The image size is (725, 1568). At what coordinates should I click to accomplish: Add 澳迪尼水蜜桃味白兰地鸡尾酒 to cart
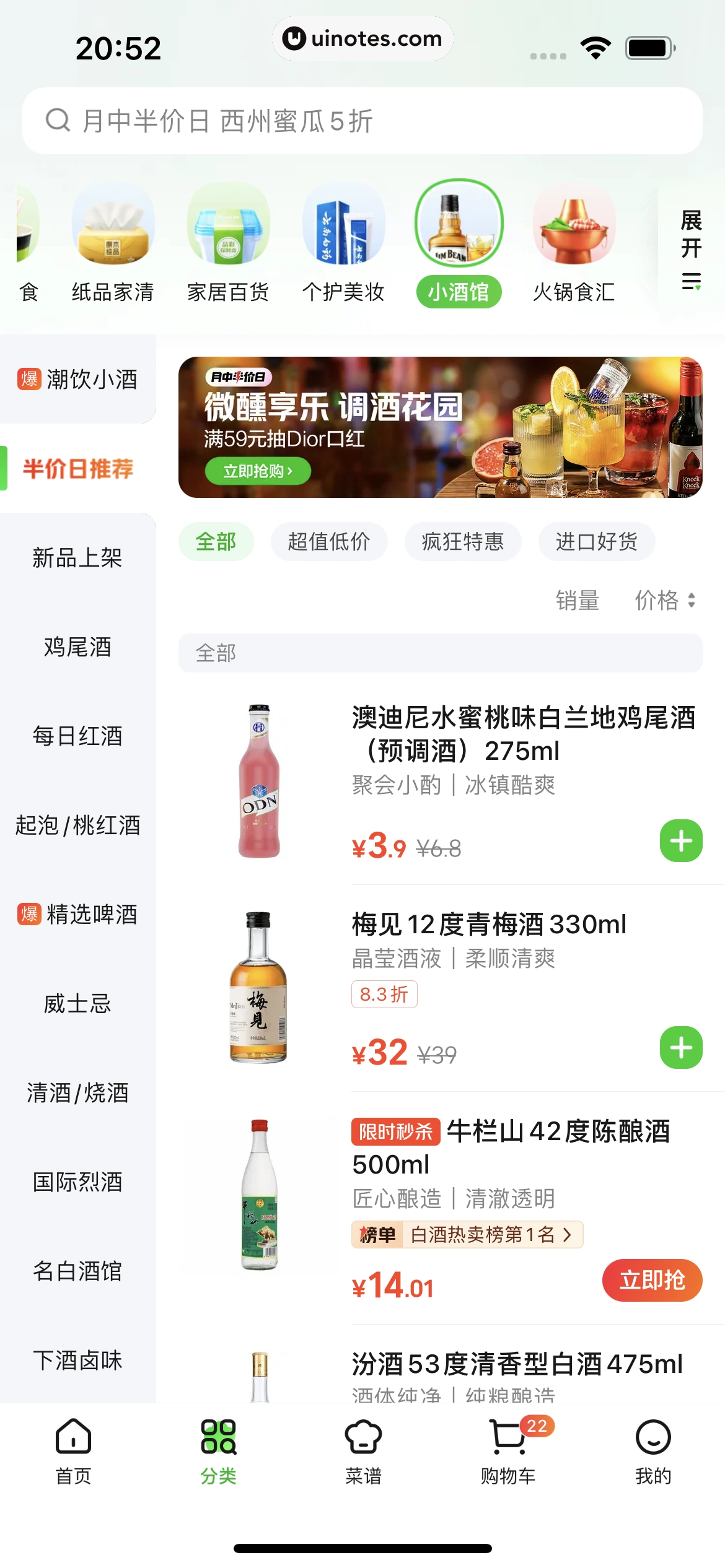(x=681, y=841)
